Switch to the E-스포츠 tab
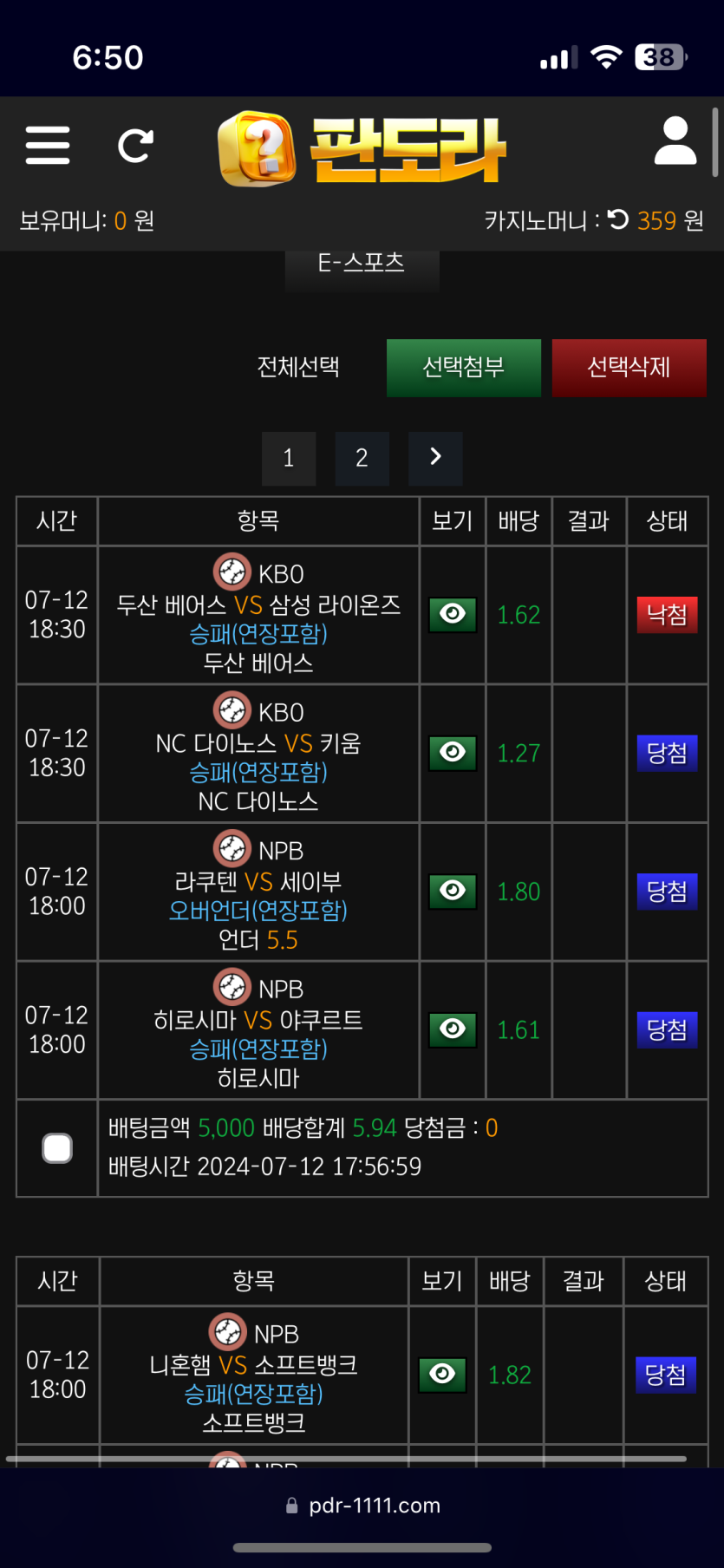 click(362, 264)
